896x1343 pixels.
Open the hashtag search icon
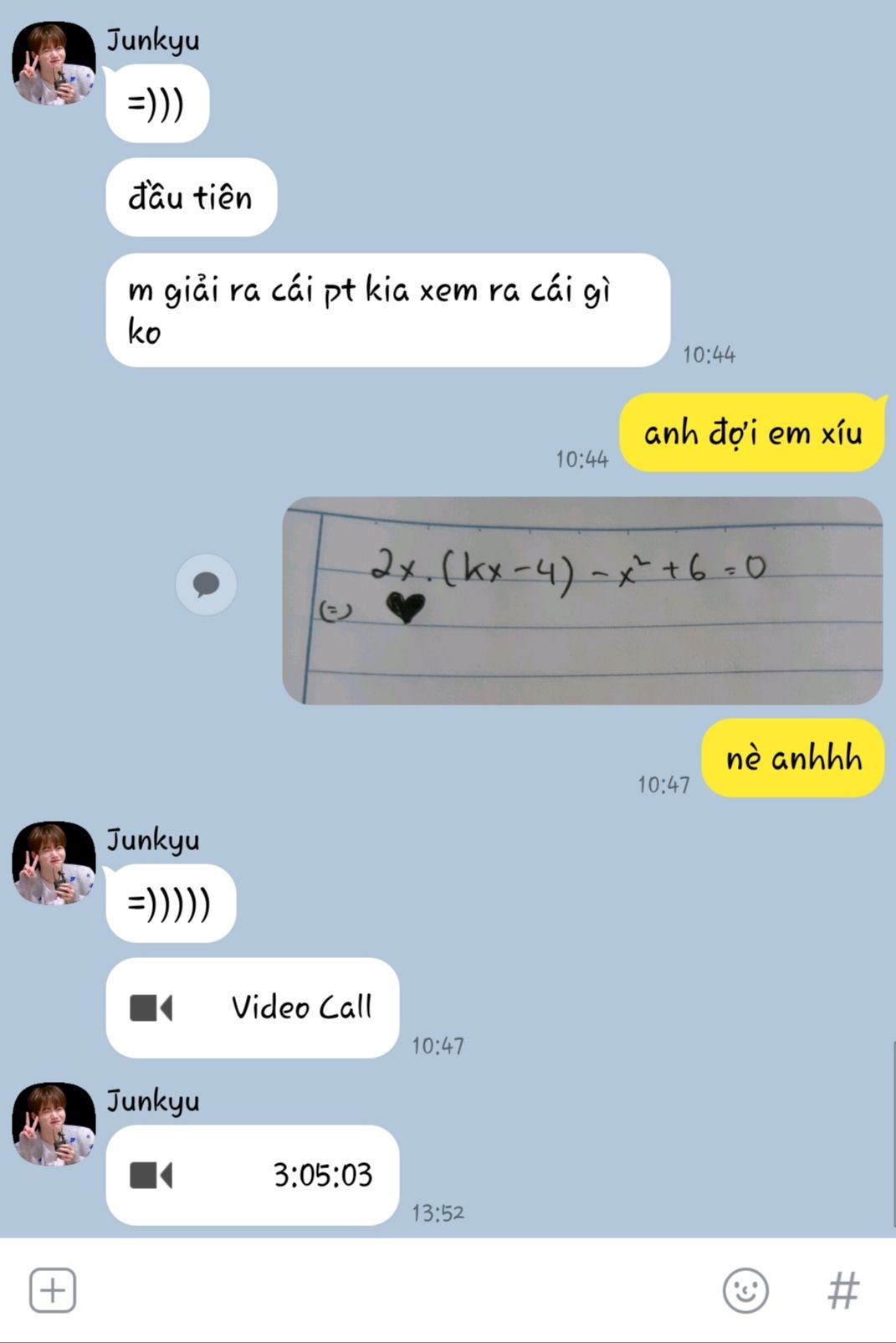[x=842, y=1289]
